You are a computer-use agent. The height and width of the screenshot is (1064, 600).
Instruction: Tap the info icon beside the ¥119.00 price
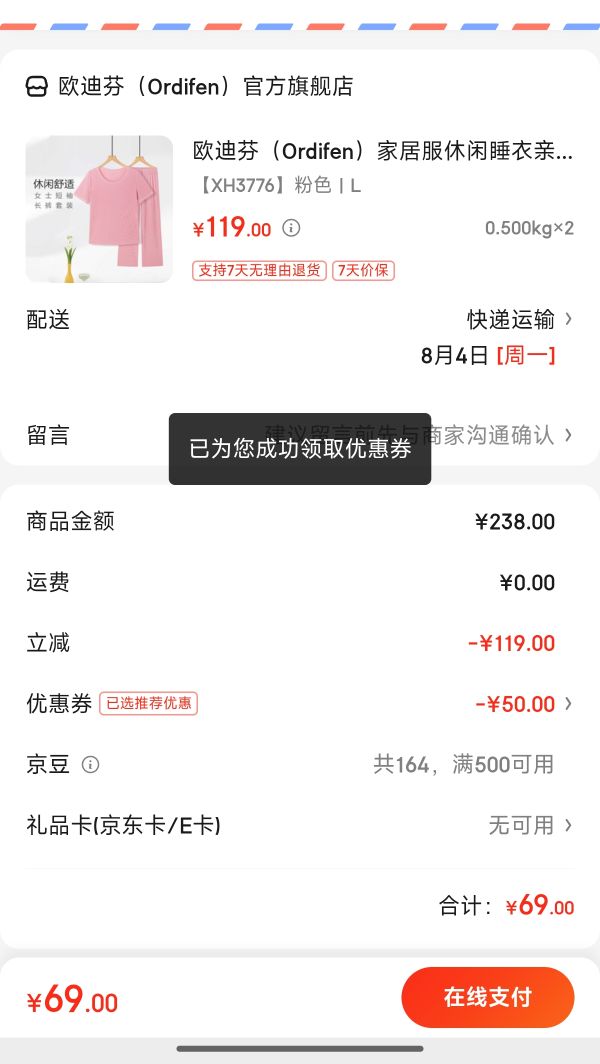click(291, 228)
